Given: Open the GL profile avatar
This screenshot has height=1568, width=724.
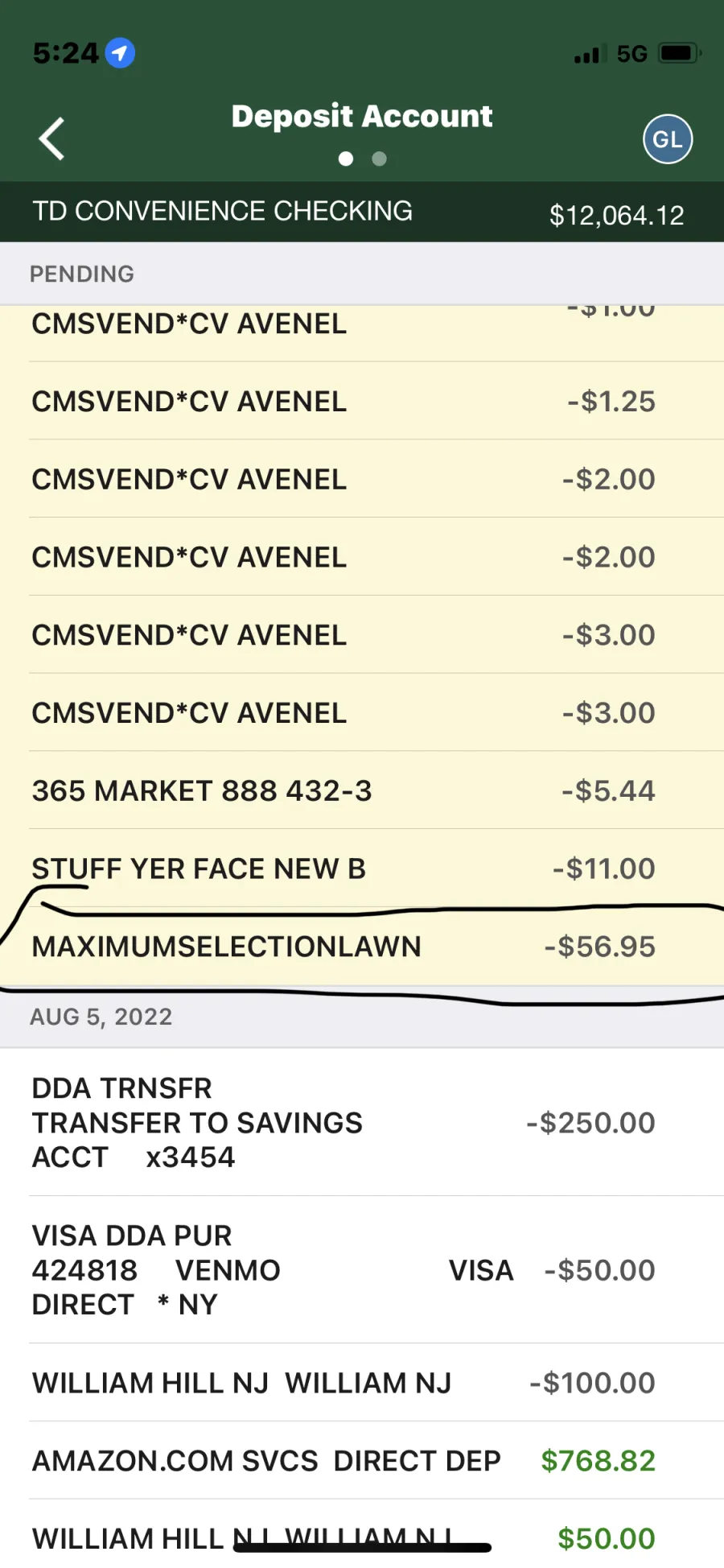Looking at the screenshot, I should [x=668, y=139].
